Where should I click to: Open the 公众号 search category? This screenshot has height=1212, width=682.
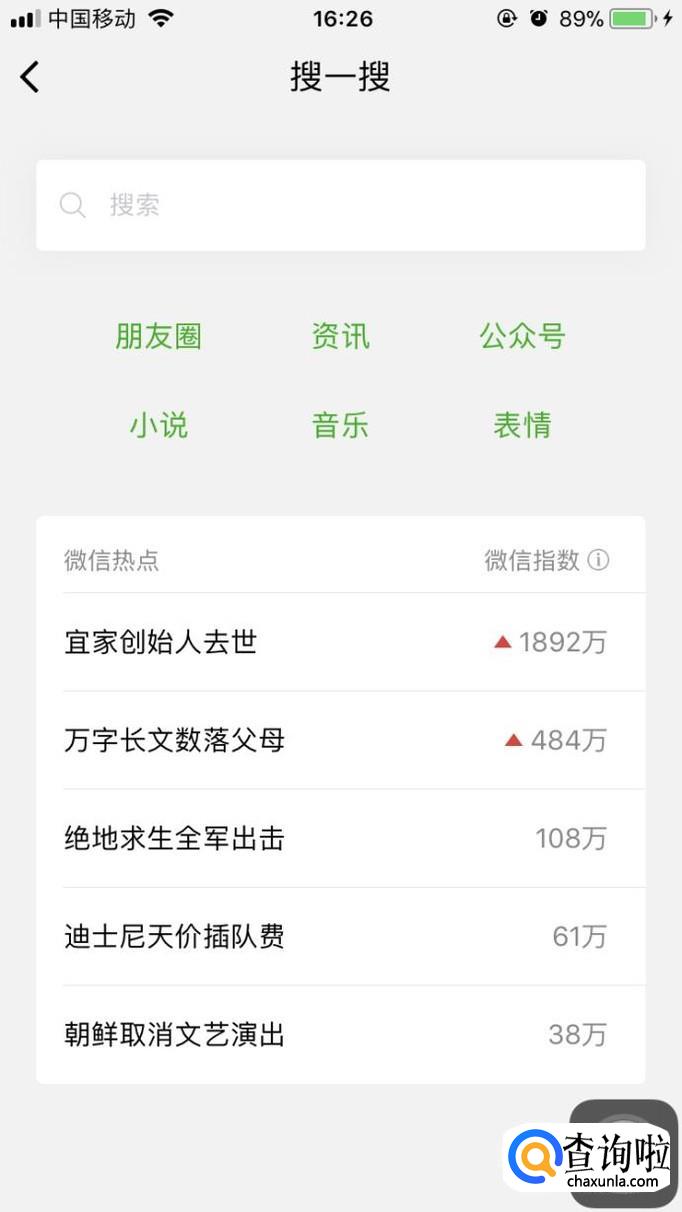pos(522,337)
